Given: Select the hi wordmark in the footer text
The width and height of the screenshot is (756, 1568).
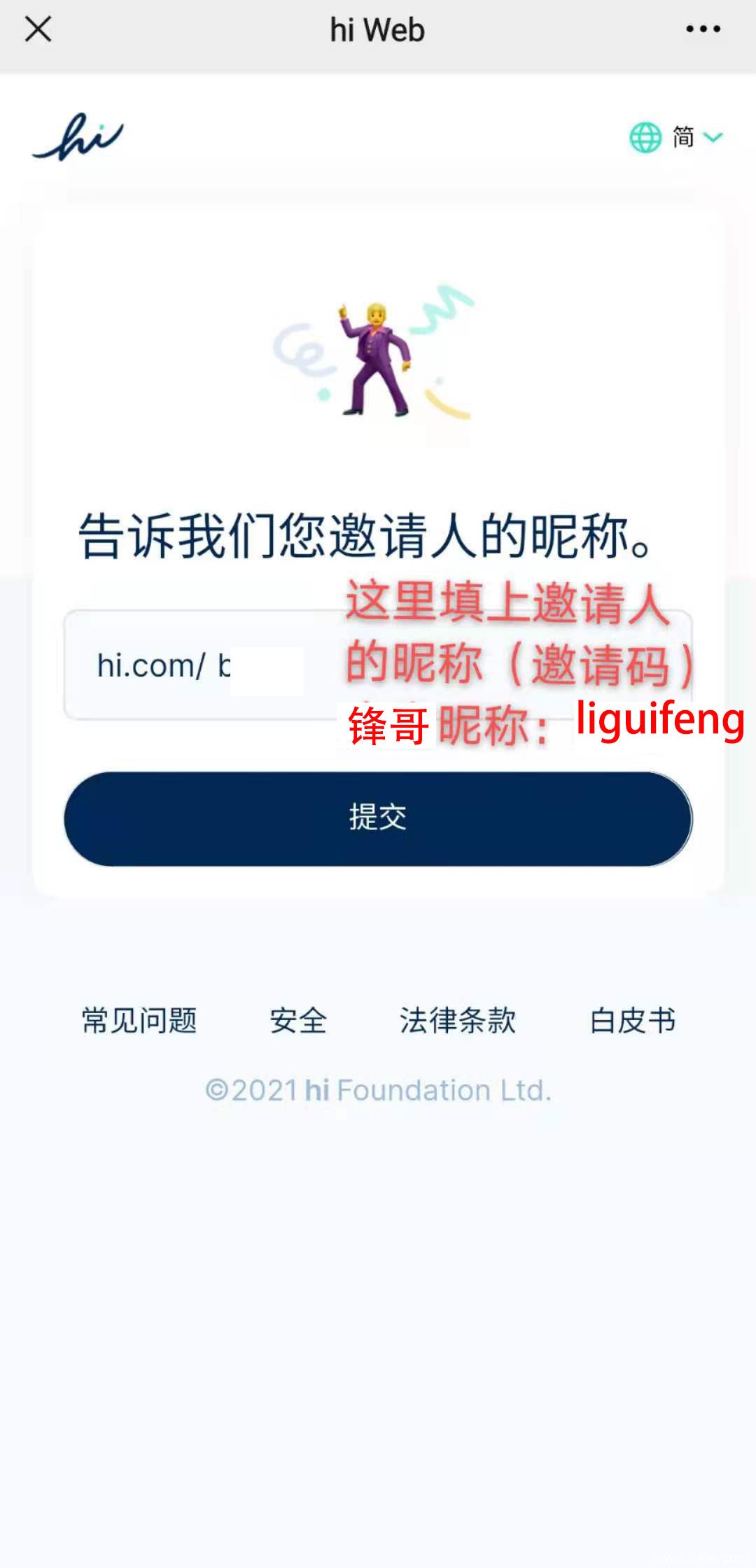Looking at the screenshot, I should 316,1089.
